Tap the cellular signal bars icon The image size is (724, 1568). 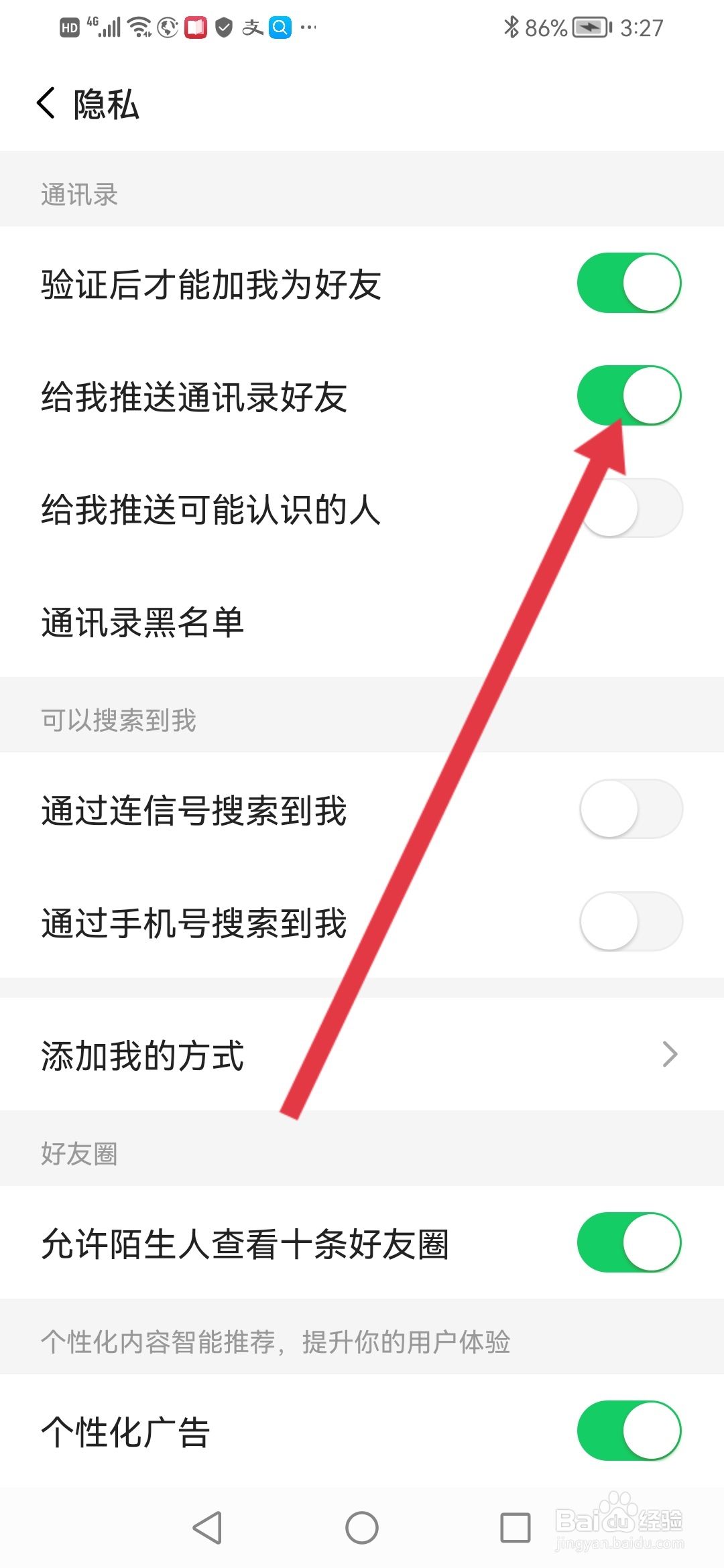pyautogui.click(x=109, y=27)
